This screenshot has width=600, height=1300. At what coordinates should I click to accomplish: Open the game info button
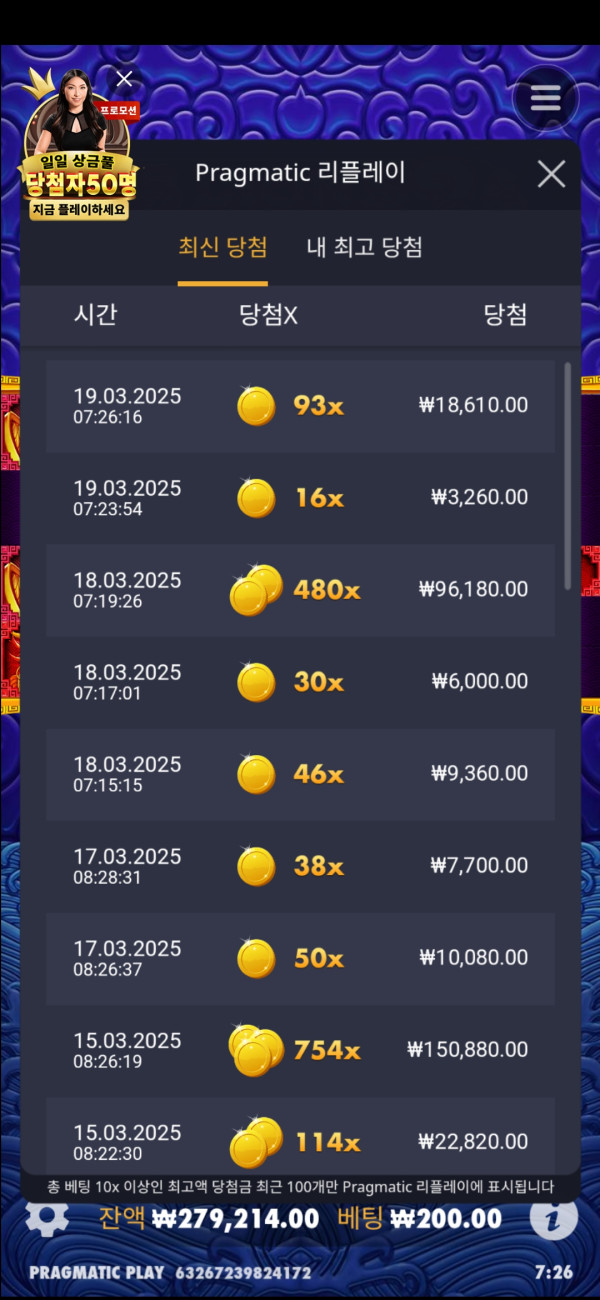[x=553, y=1217]
